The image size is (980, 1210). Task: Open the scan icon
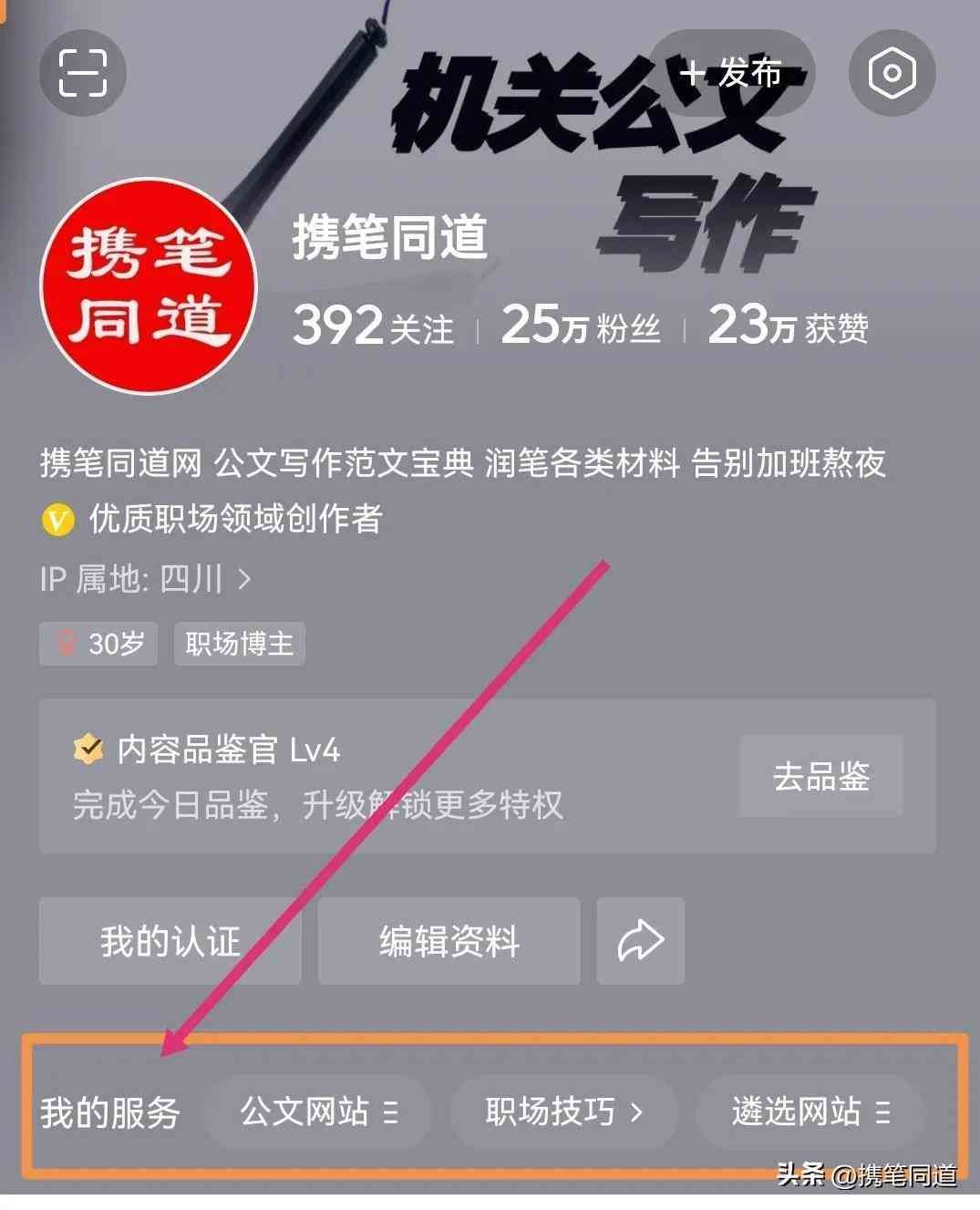pos(83,73)
